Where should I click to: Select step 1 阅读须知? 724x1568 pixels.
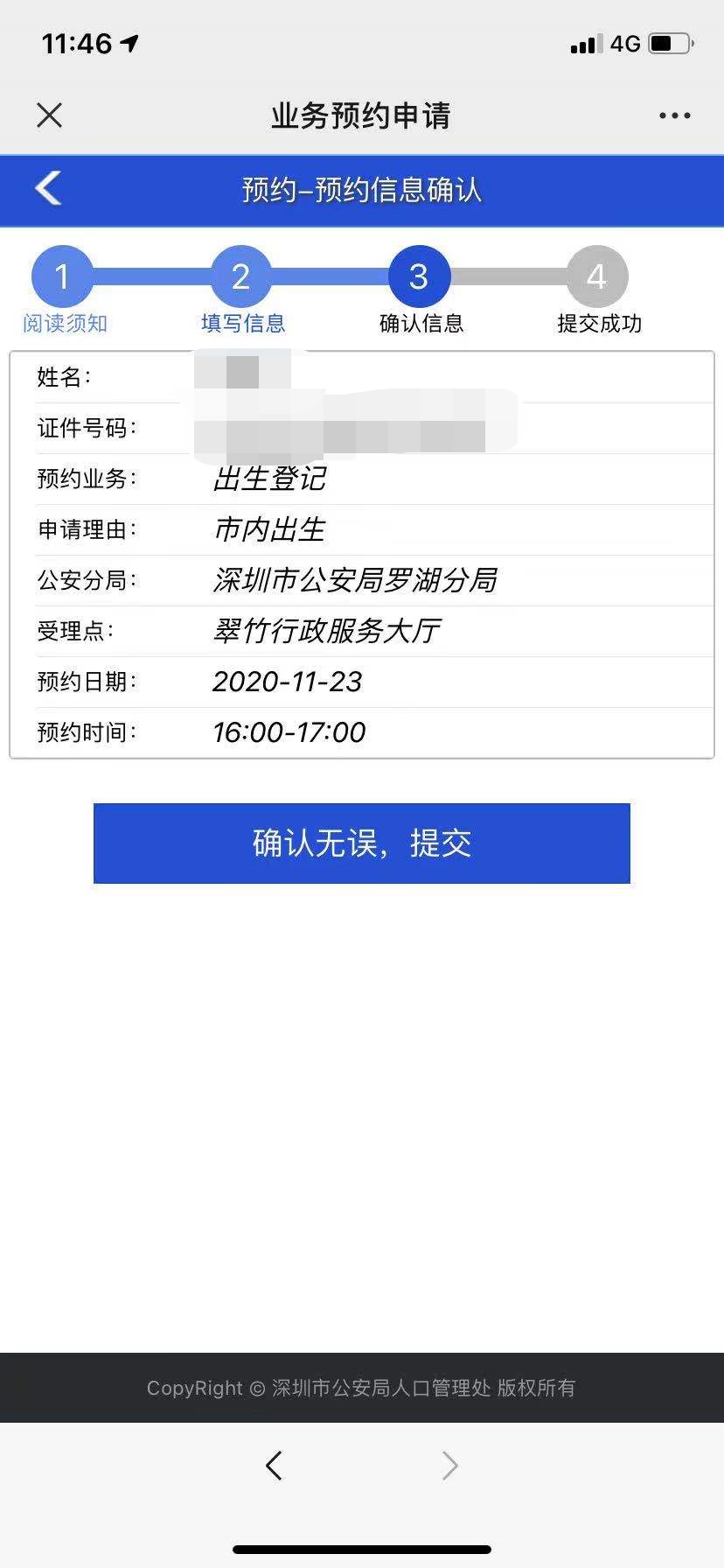pos(62,276)
